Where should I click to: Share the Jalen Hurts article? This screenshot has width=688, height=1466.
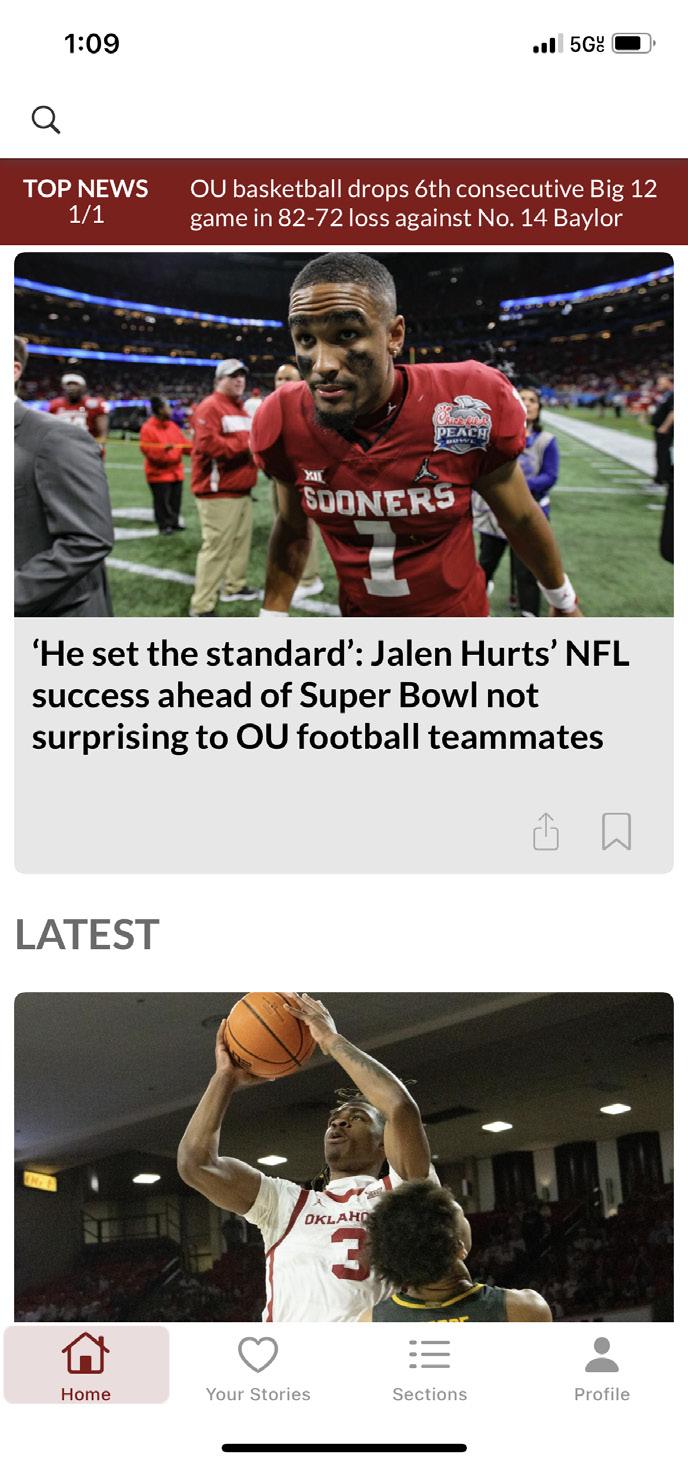coord(546,831)
